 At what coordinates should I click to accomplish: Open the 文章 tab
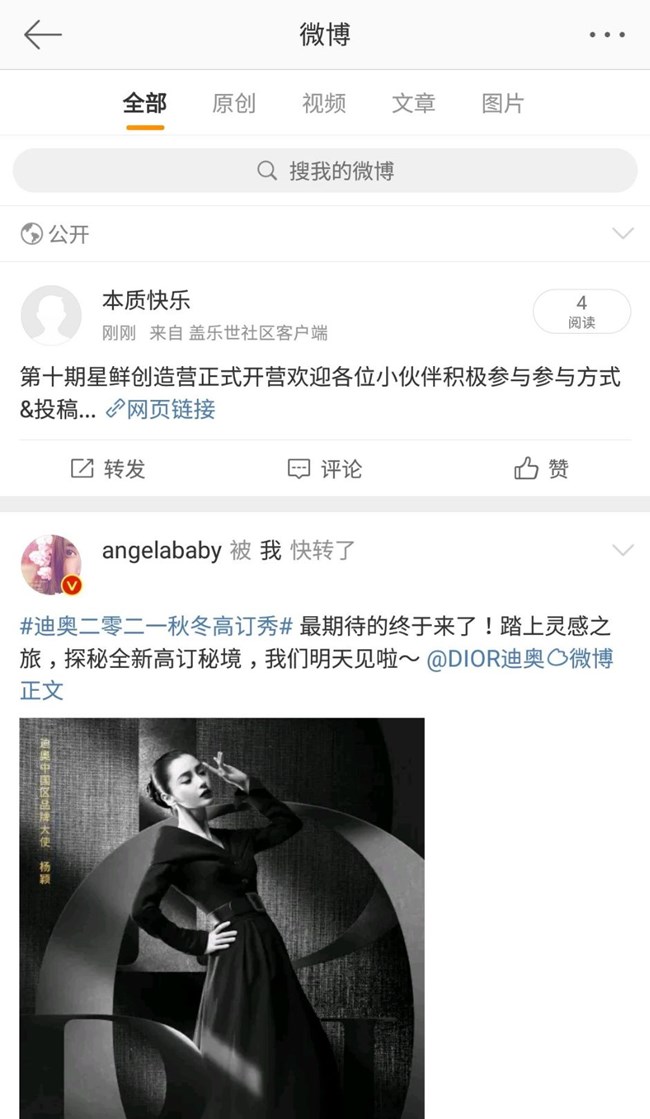(413, 103)
